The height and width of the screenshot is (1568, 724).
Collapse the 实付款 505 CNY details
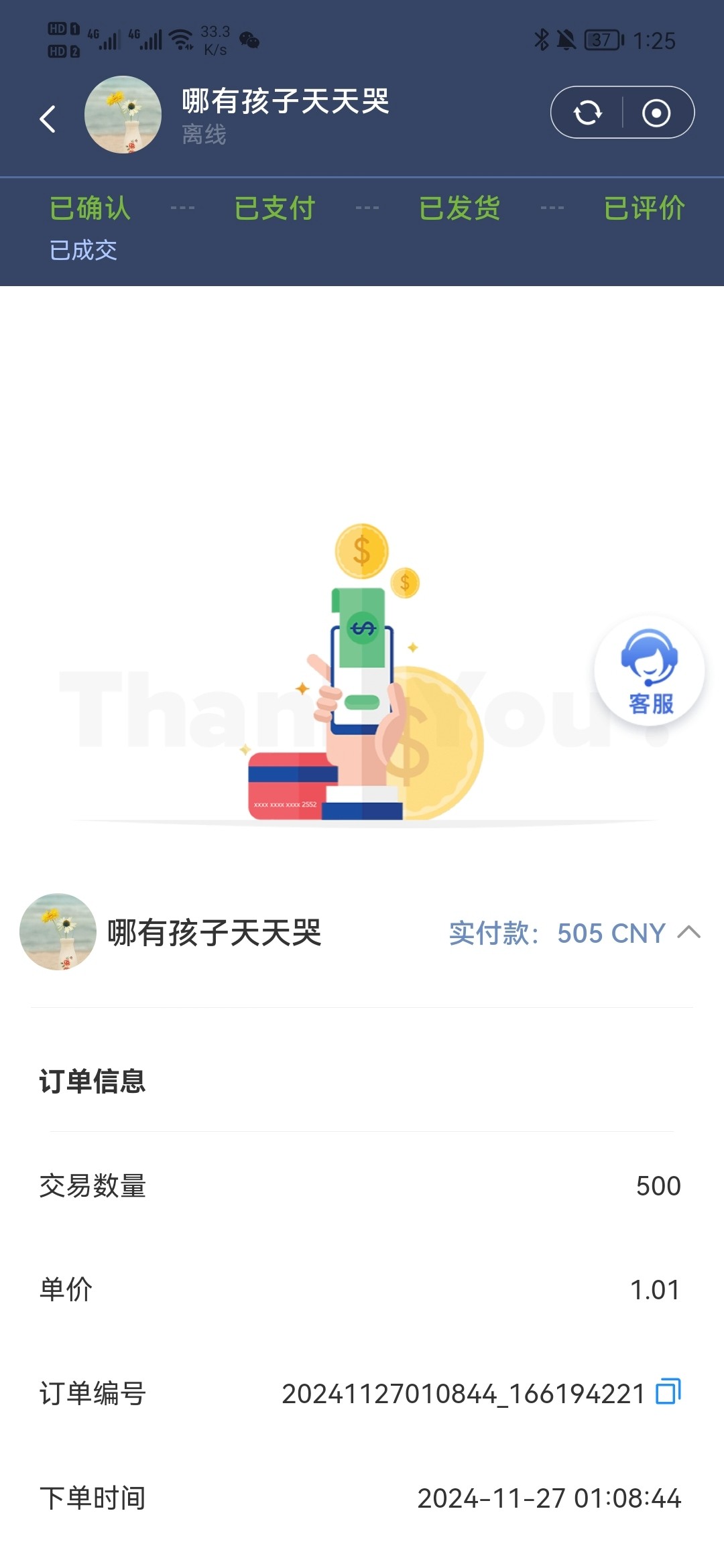click(688, 932)
